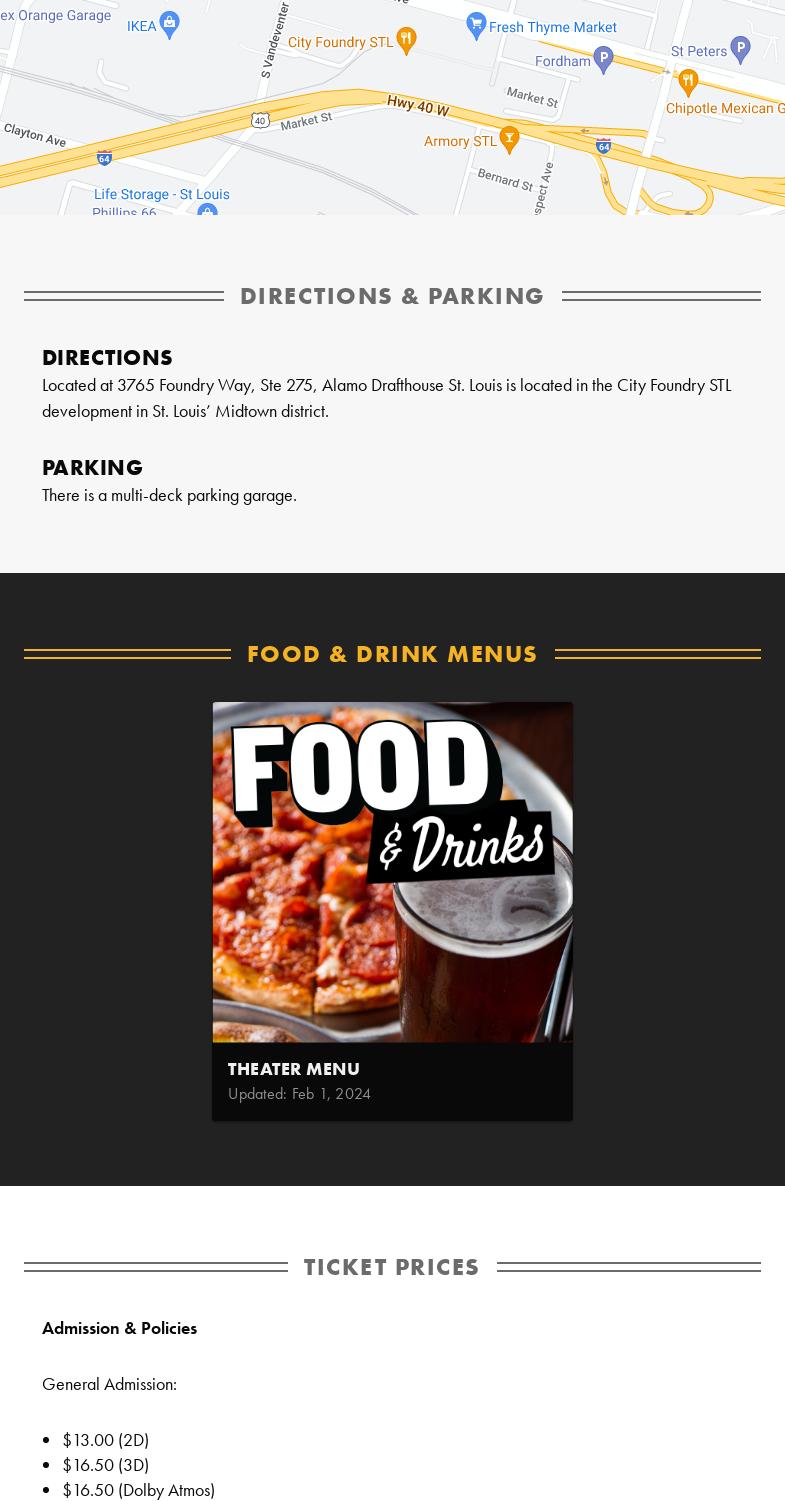The width and height of the screenshot is (785, 1501).
Task: Click the Theater Menu label
Action: click(293, 1068)
